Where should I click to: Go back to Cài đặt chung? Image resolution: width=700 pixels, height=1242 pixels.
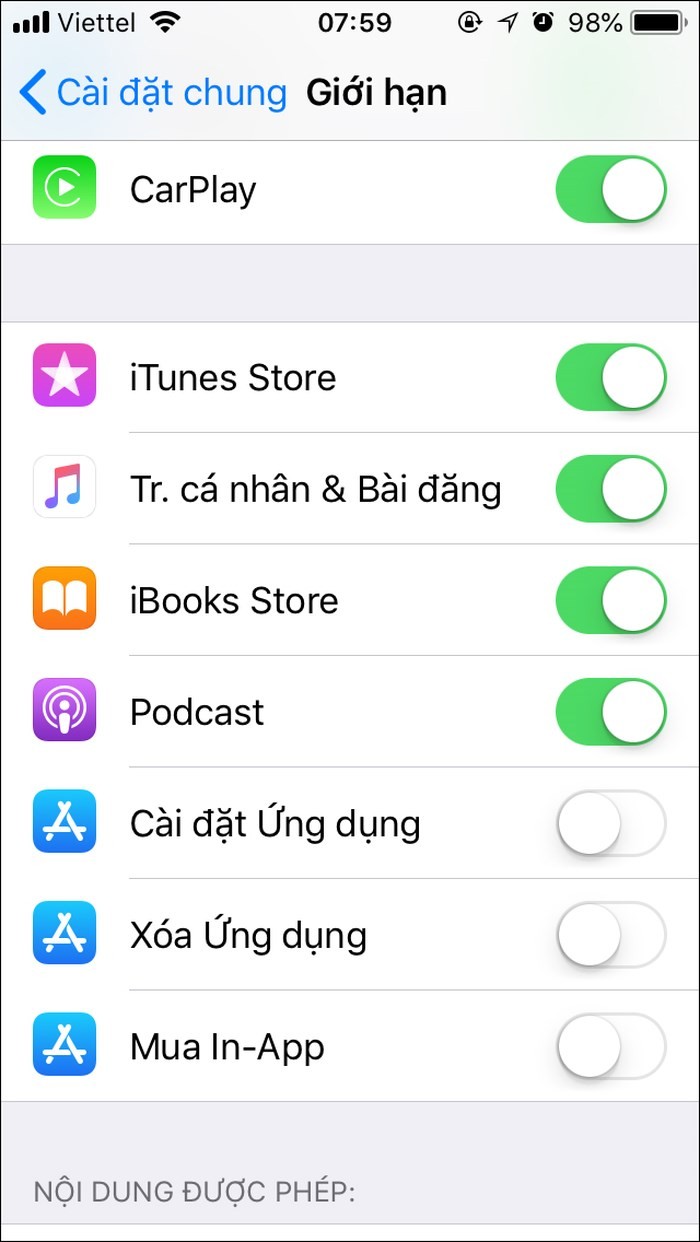152,93
